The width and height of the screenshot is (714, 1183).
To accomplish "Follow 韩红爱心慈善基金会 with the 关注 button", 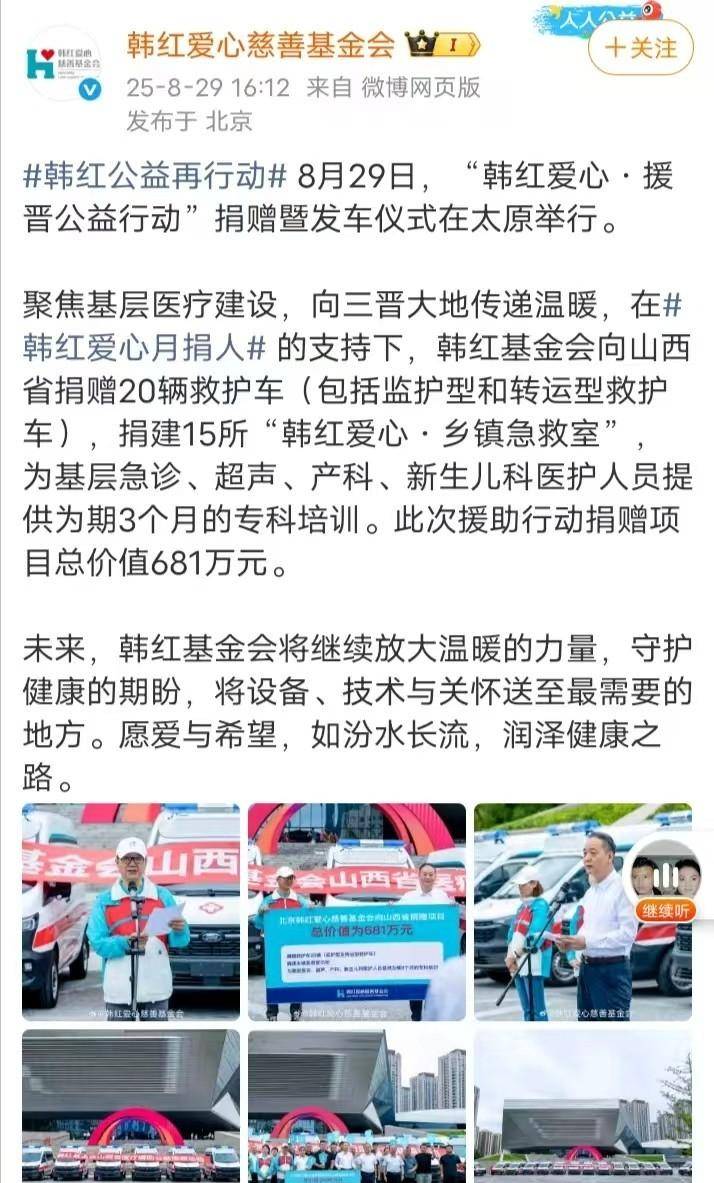I will pos(640,47).
